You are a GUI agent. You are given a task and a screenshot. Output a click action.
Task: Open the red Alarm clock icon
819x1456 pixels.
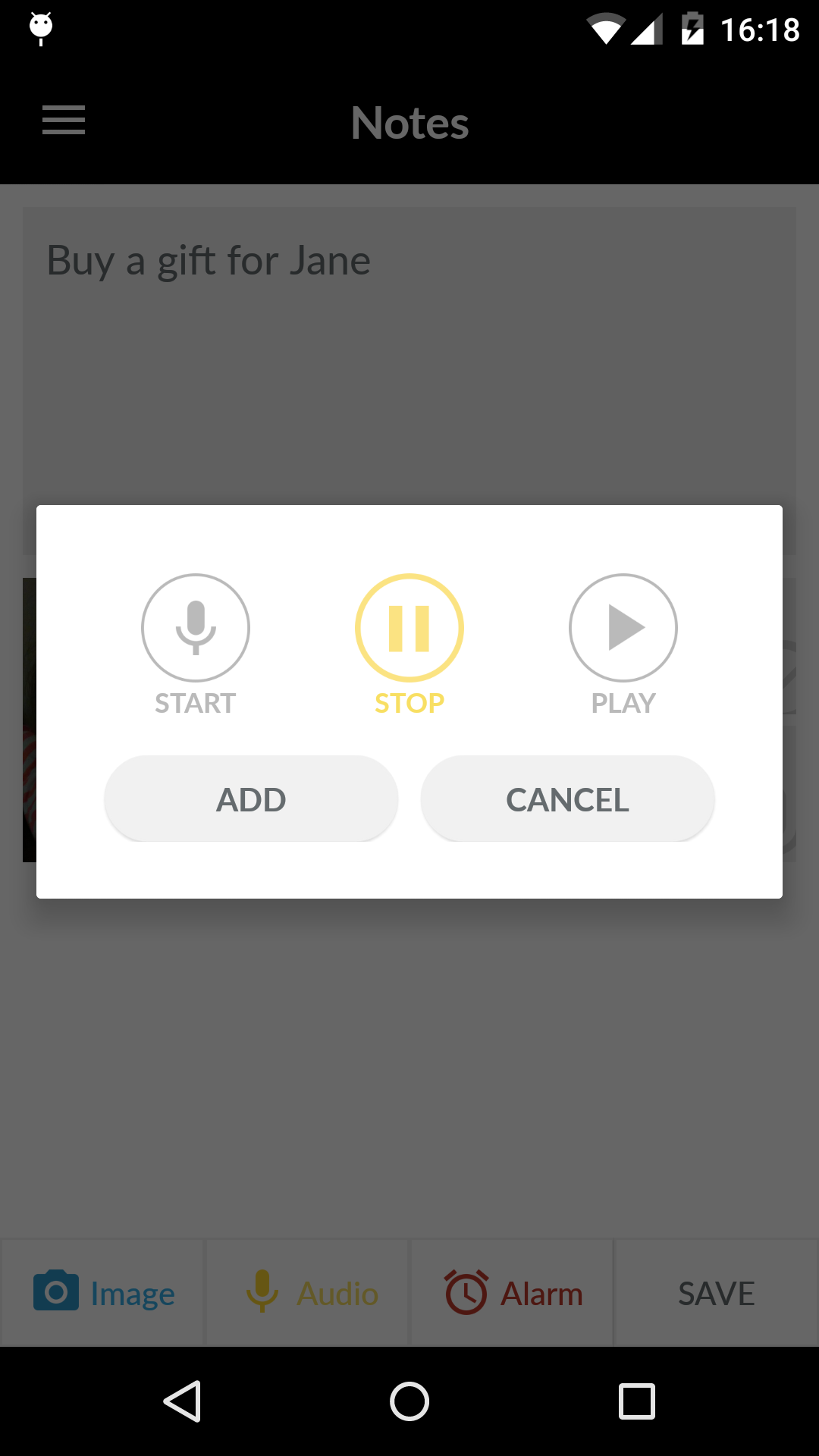(466, 1294)
